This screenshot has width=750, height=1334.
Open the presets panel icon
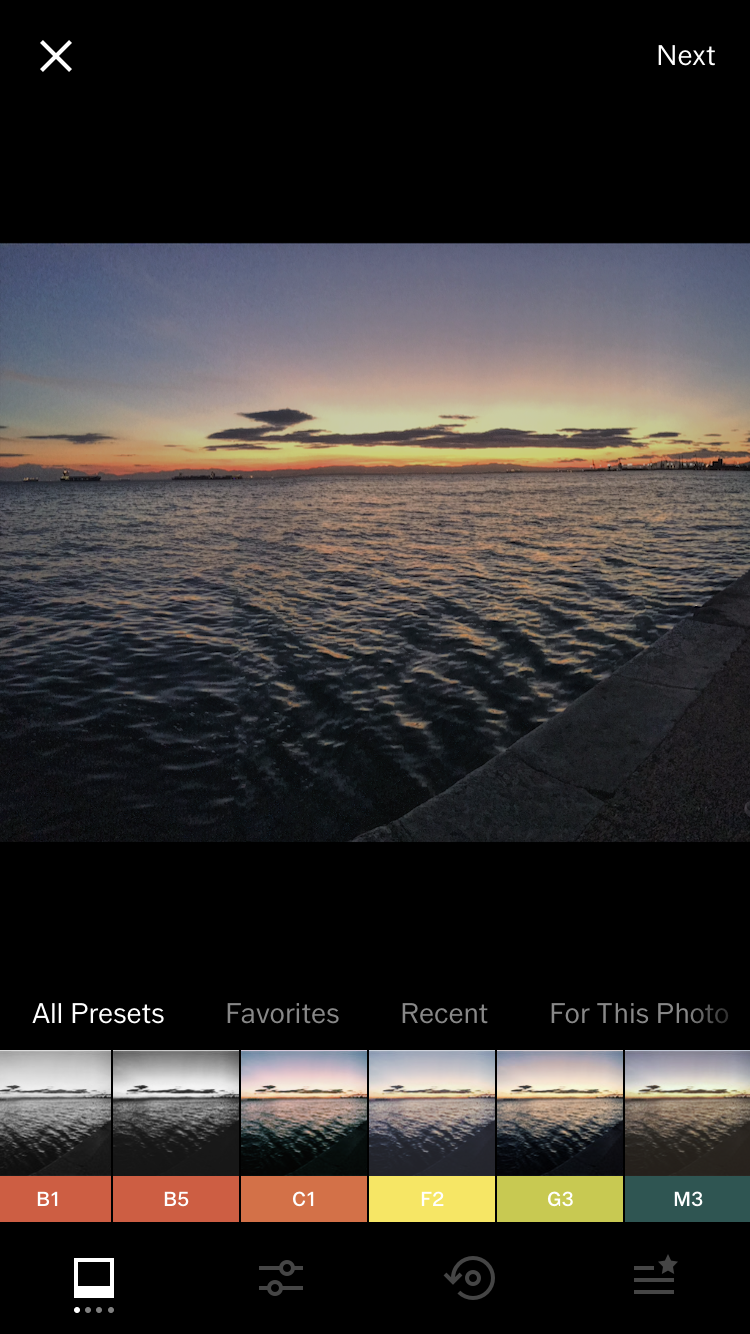(94, 1279)
